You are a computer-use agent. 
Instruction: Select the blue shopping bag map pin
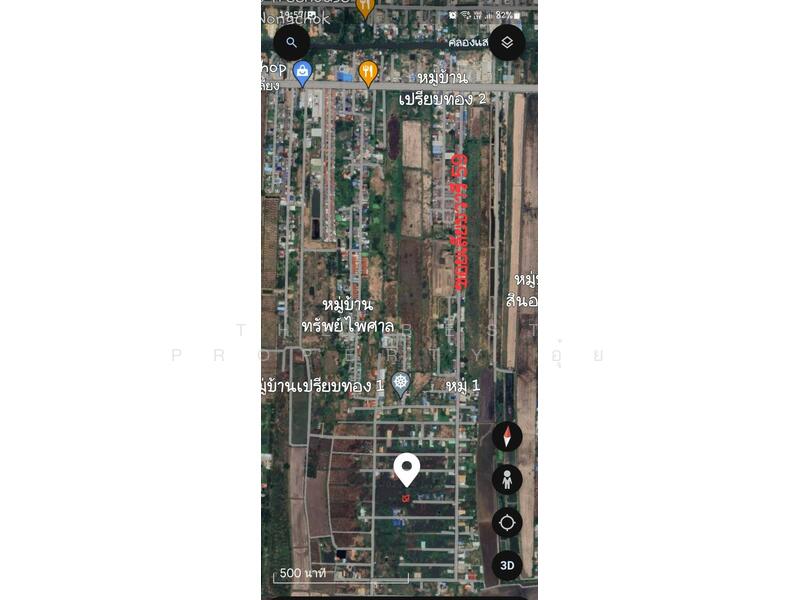click(x=302, y=71)
